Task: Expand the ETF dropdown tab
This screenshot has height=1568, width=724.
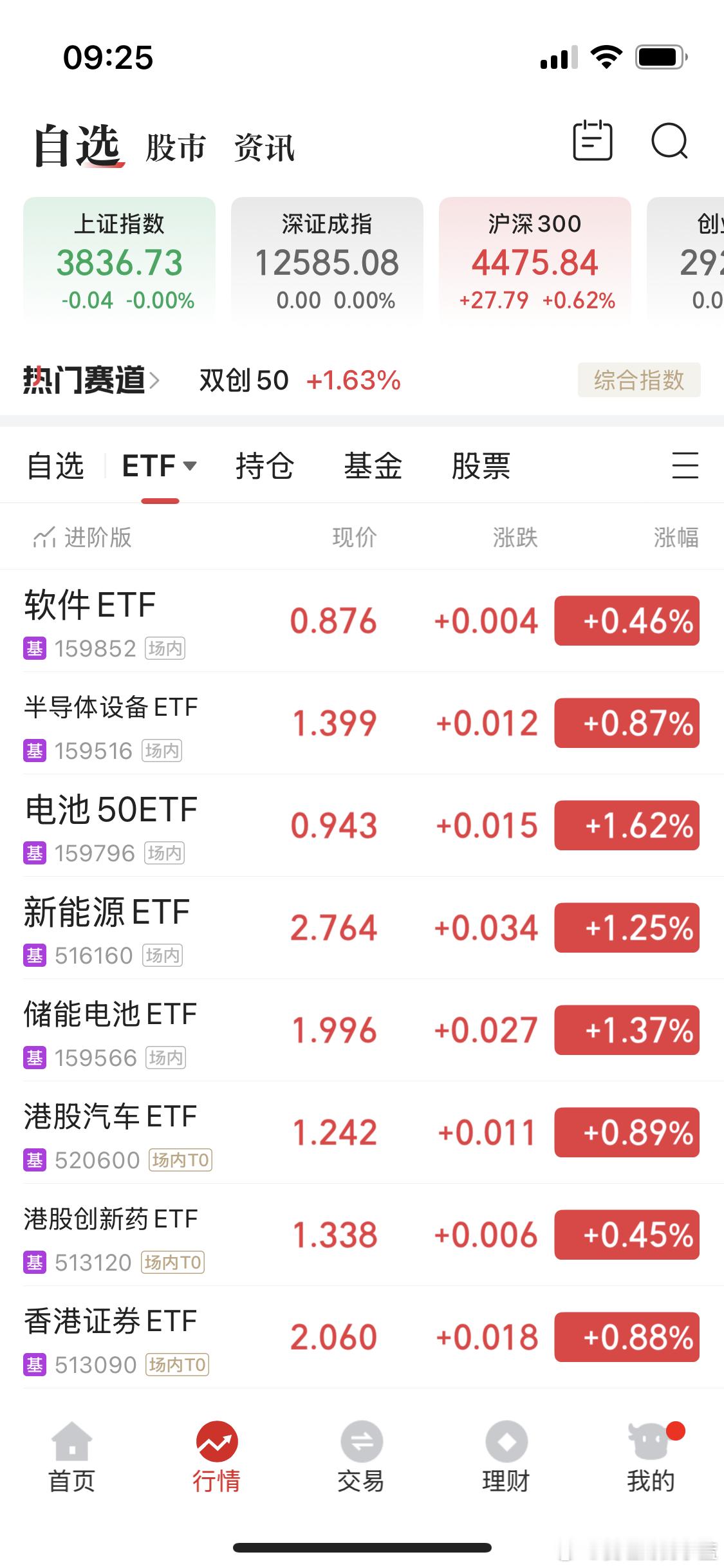Action: [160, 465]
